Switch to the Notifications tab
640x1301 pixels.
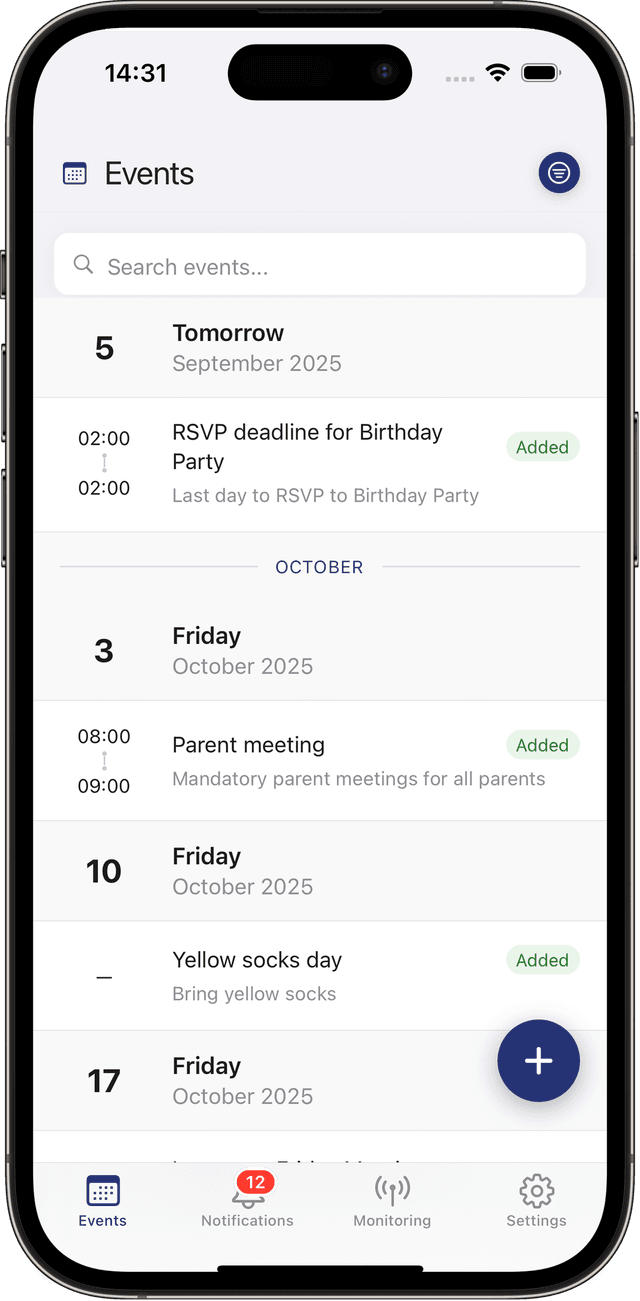tap(247, 1200)
